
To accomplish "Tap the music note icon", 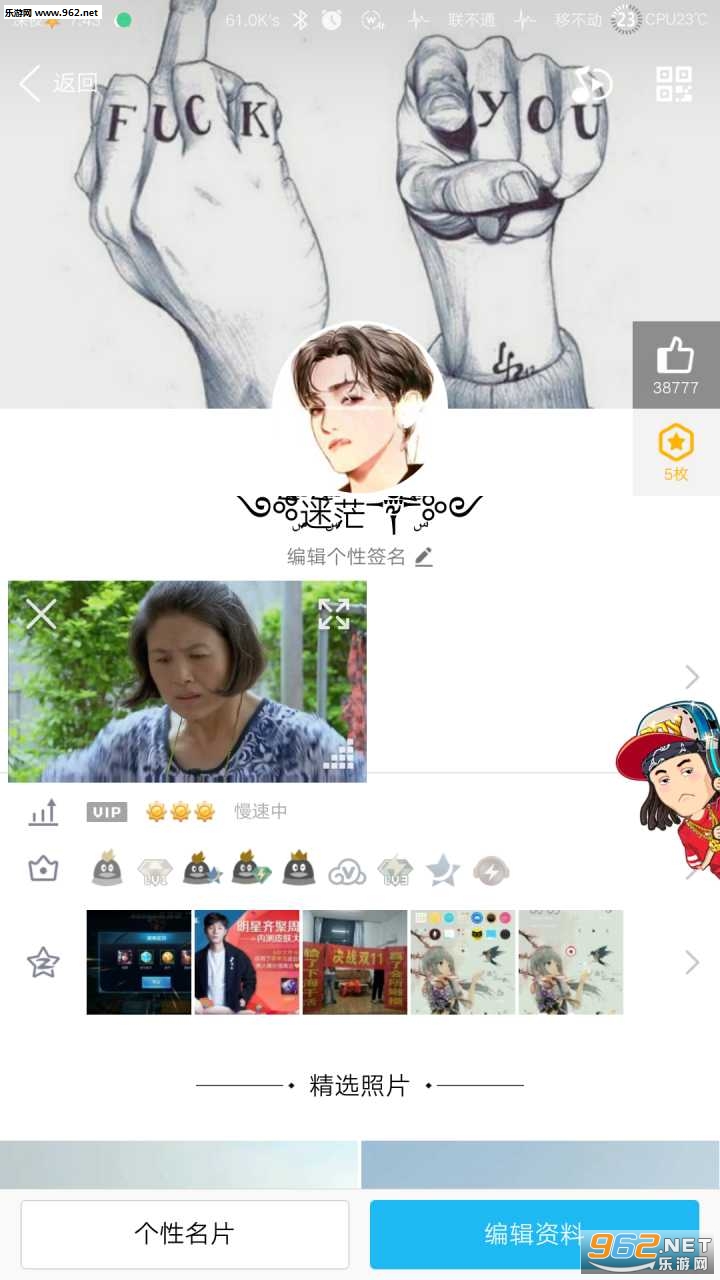I will point(590,85).
